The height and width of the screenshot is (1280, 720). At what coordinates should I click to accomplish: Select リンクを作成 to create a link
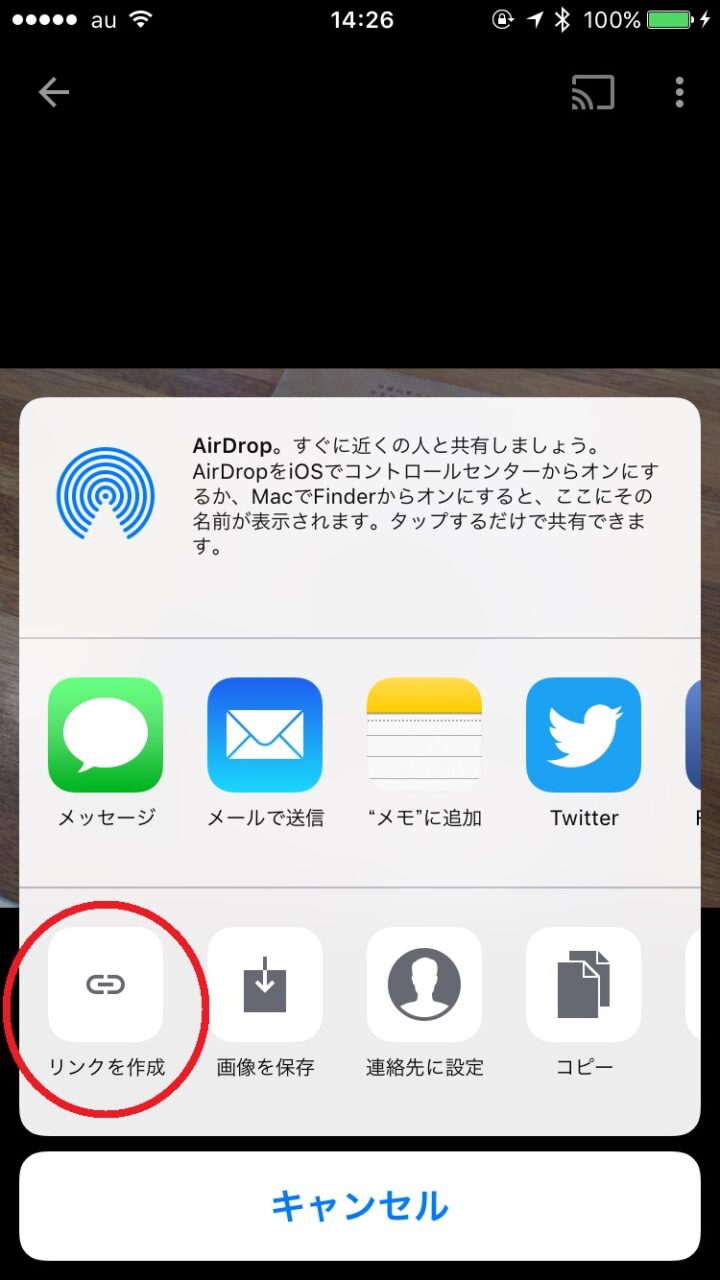(x=105, y=985)
